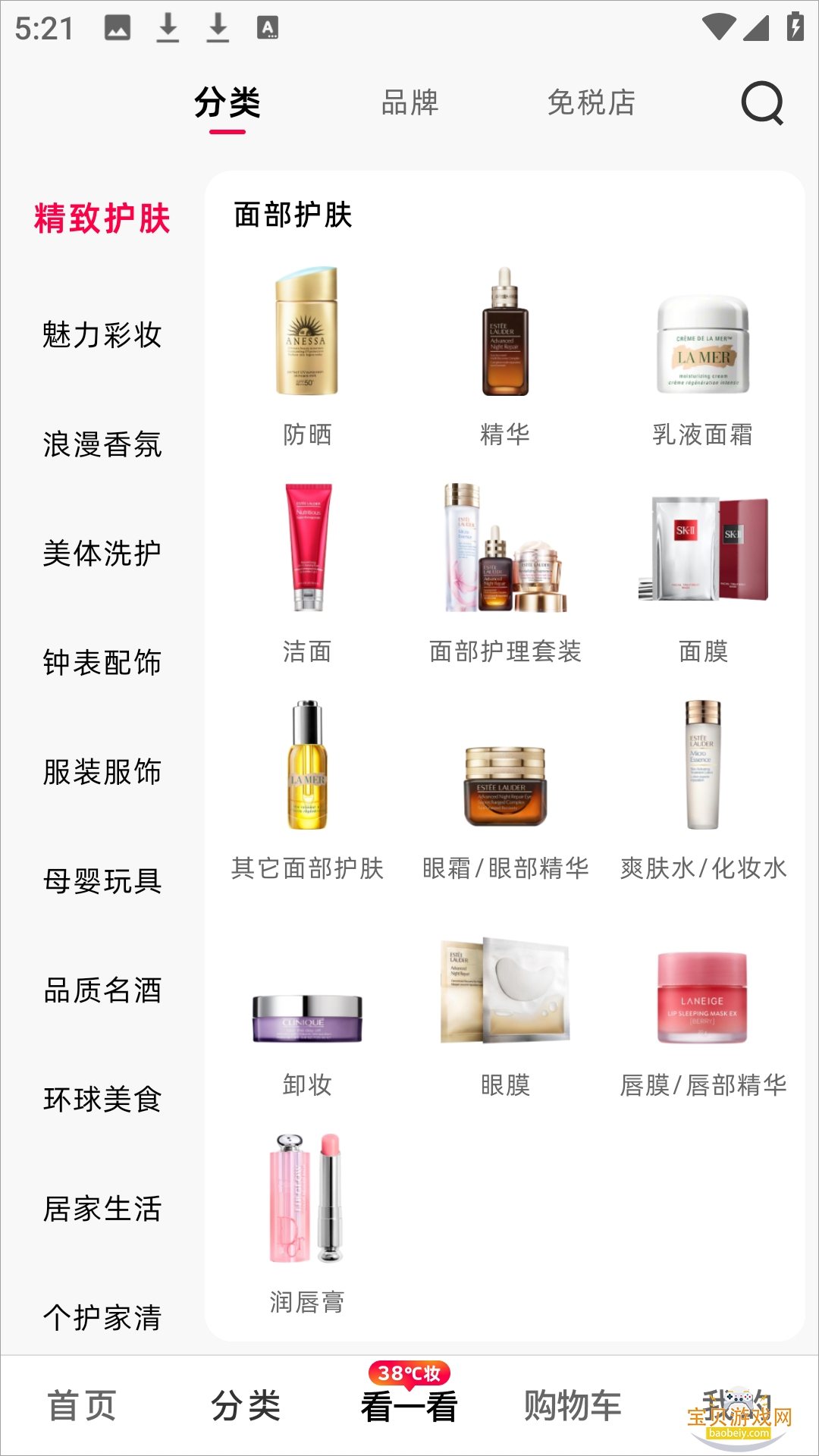Switch to the 品牌 tab
Viewport: 819px width, 1456px height.
409,102
